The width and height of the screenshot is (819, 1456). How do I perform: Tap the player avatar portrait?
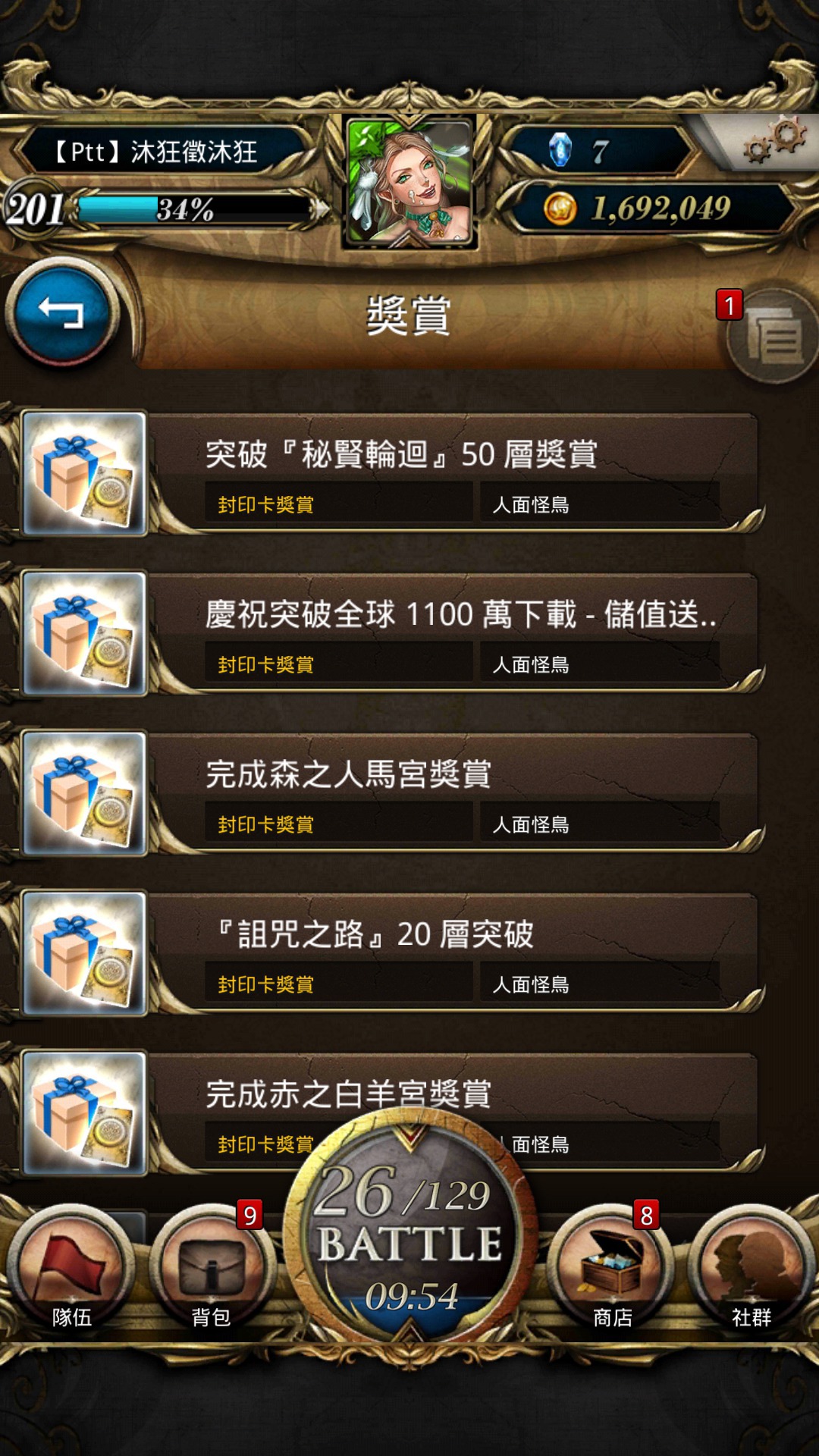coord(410,182)
